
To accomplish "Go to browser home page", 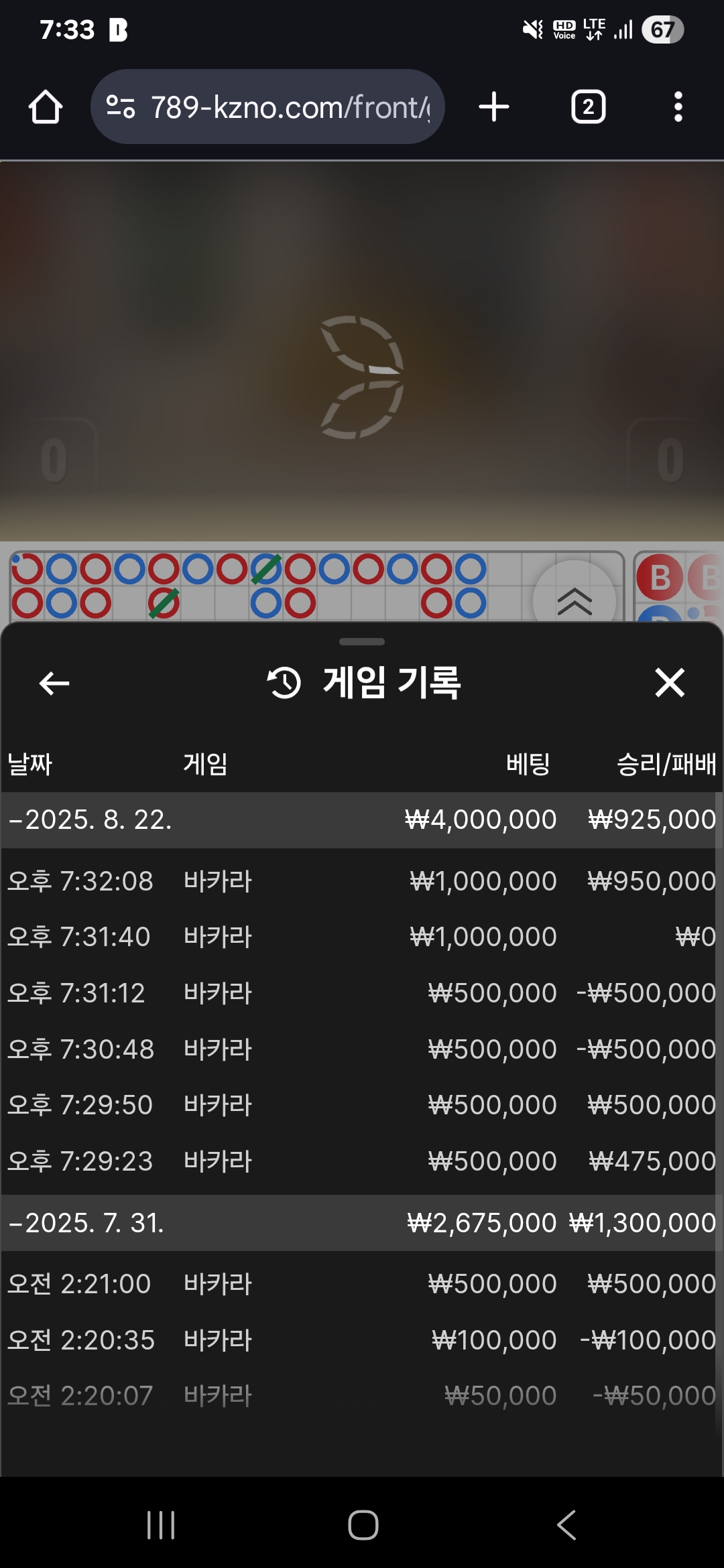I will click(x=46, y=107).
